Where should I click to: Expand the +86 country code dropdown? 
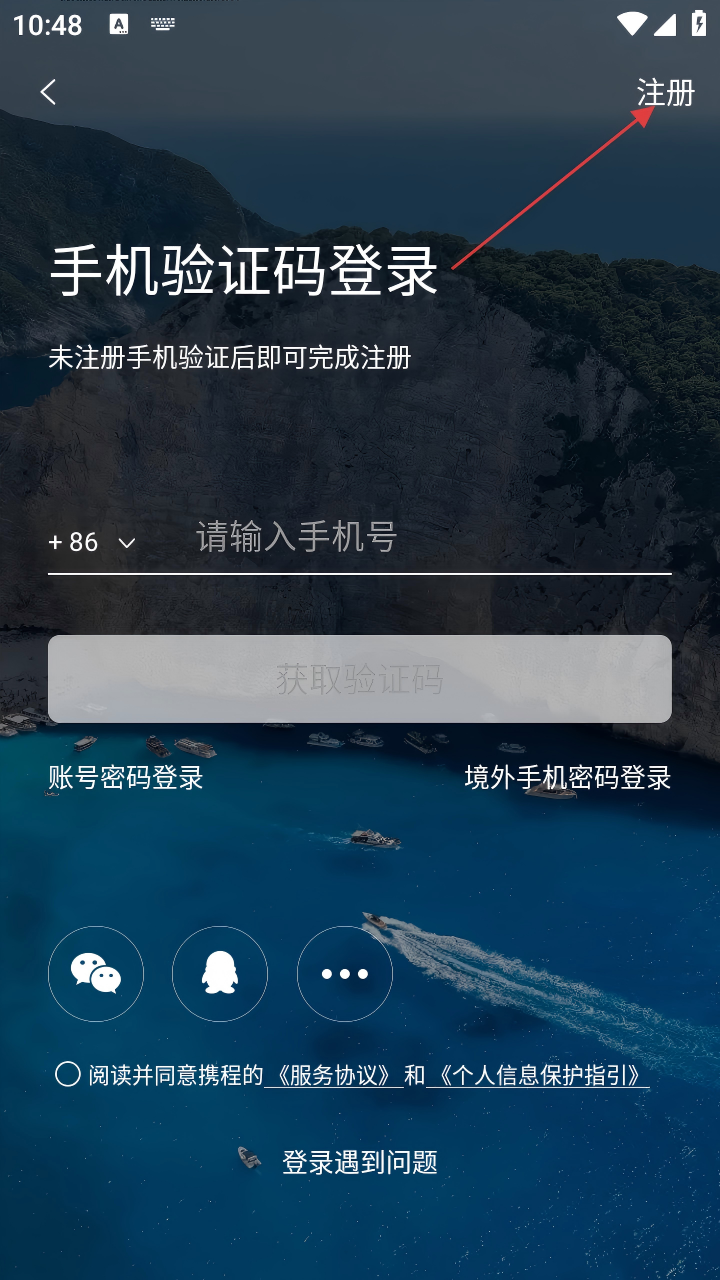[92, 542]
